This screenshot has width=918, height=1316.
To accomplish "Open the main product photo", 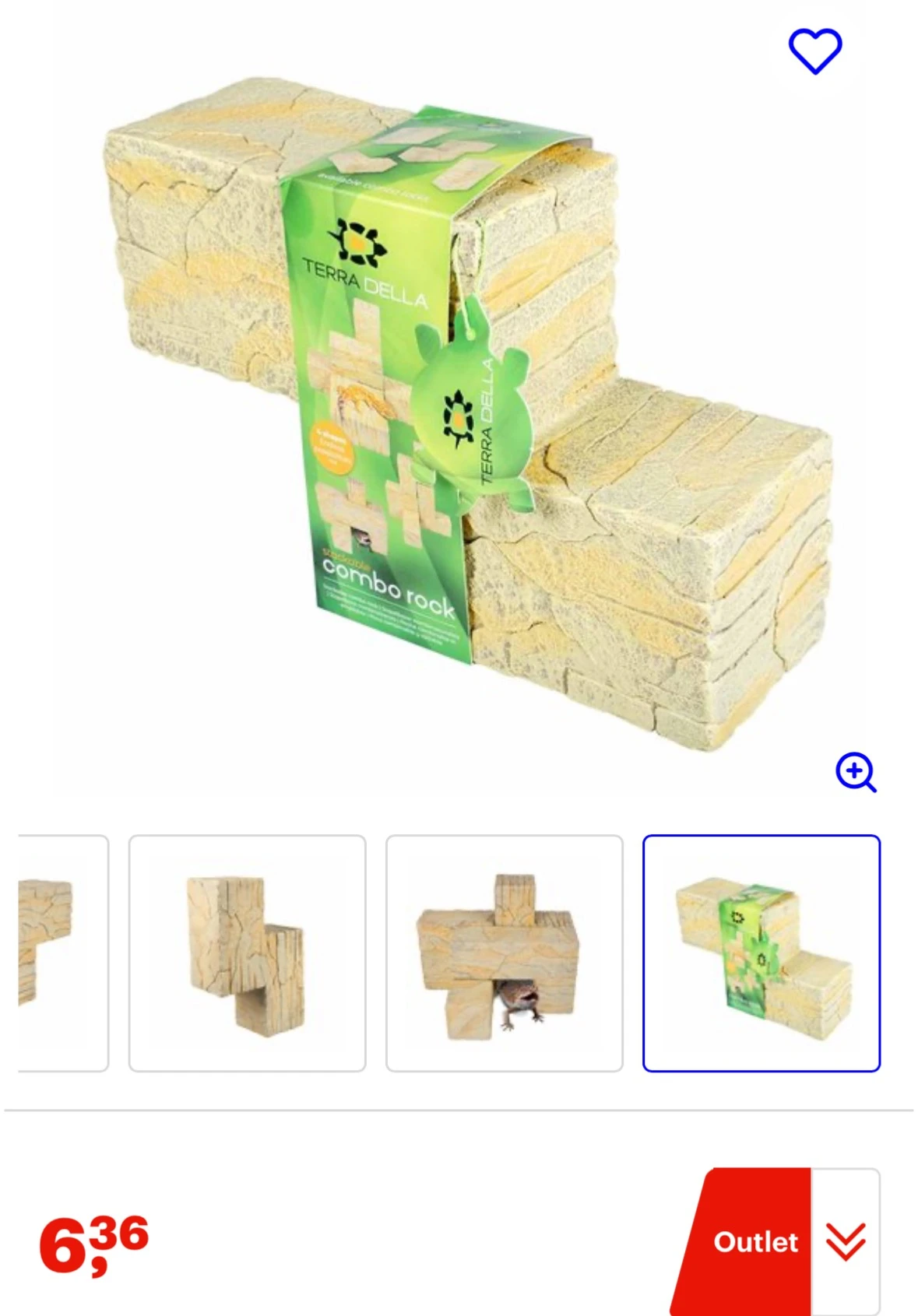I will coord(467,412).
